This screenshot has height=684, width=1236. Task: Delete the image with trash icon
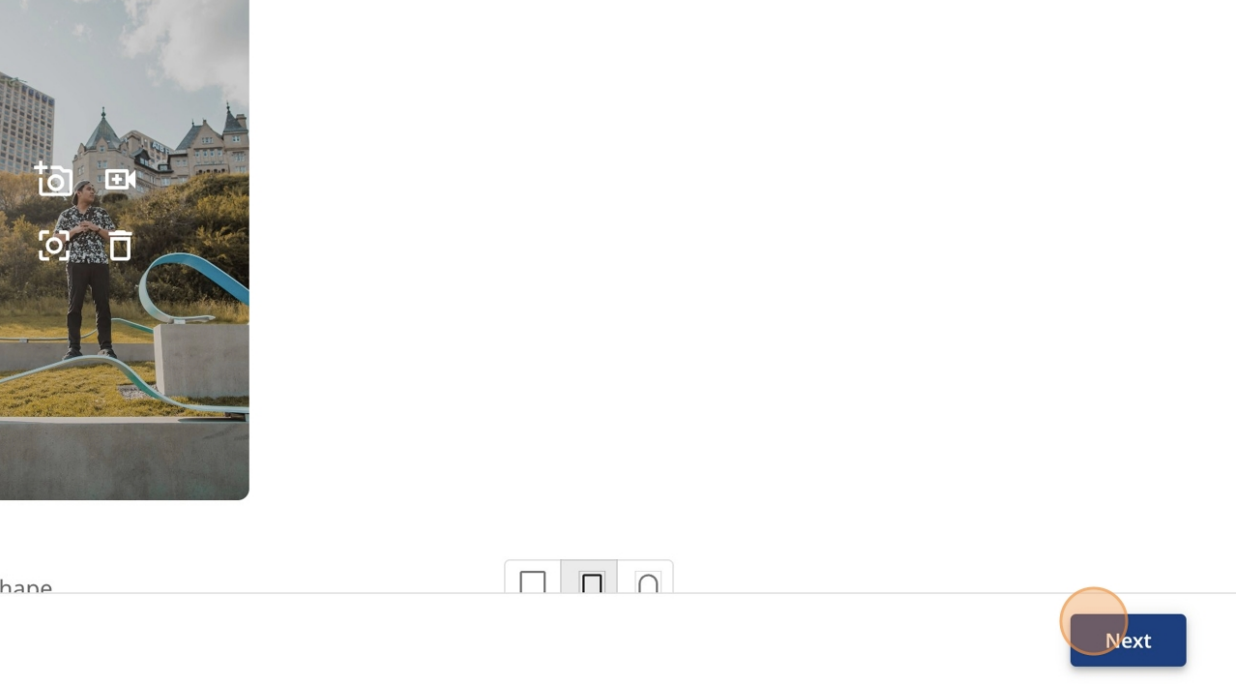click(x=120, y=245)
